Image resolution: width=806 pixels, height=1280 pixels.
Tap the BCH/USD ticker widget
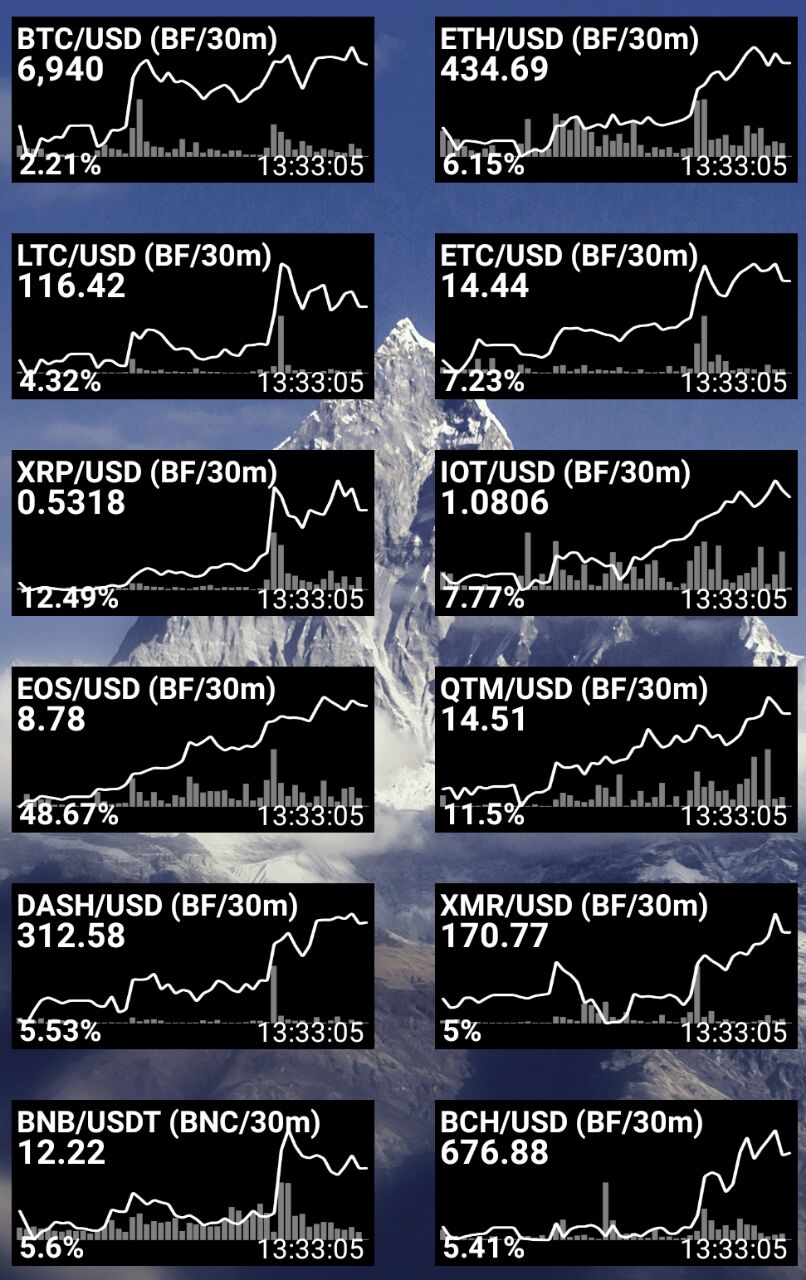coord(616,1183)
